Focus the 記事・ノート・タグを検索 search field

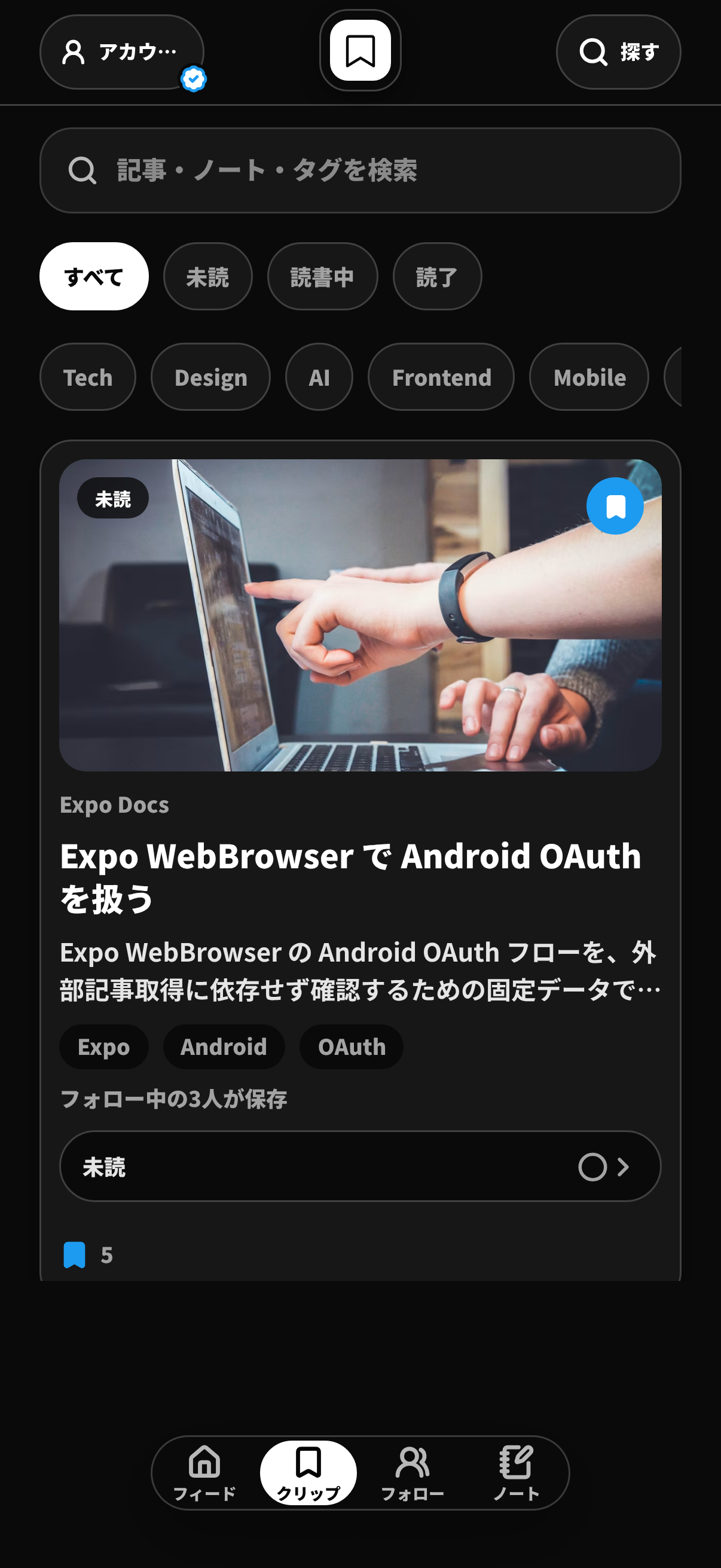(360, 170)
